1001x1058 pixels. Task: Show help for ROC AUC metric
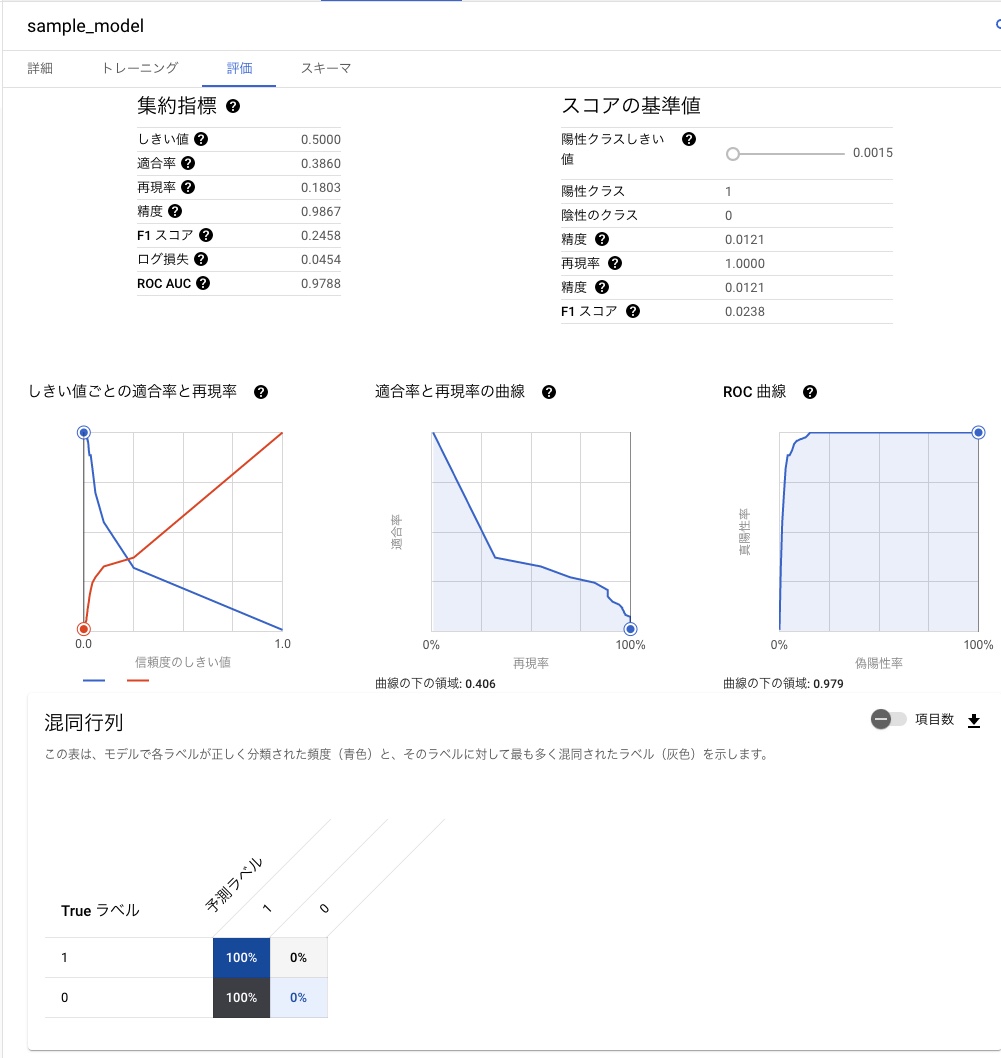tap(203, 283)
